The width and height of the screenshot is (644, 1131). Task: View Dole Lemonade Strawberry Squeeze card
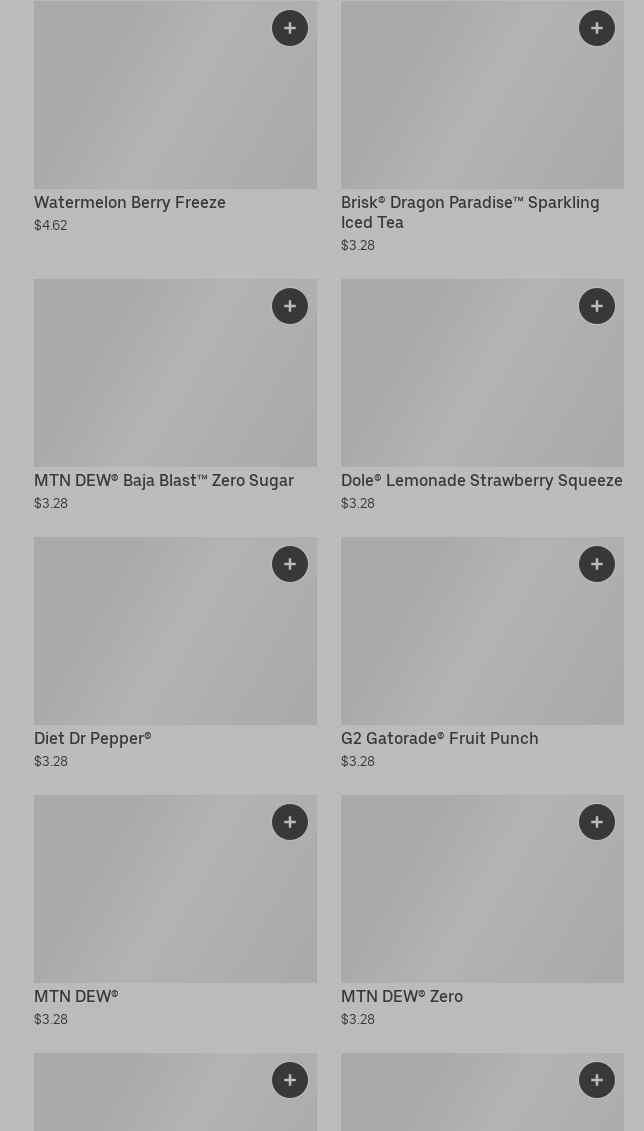(482, 397)
